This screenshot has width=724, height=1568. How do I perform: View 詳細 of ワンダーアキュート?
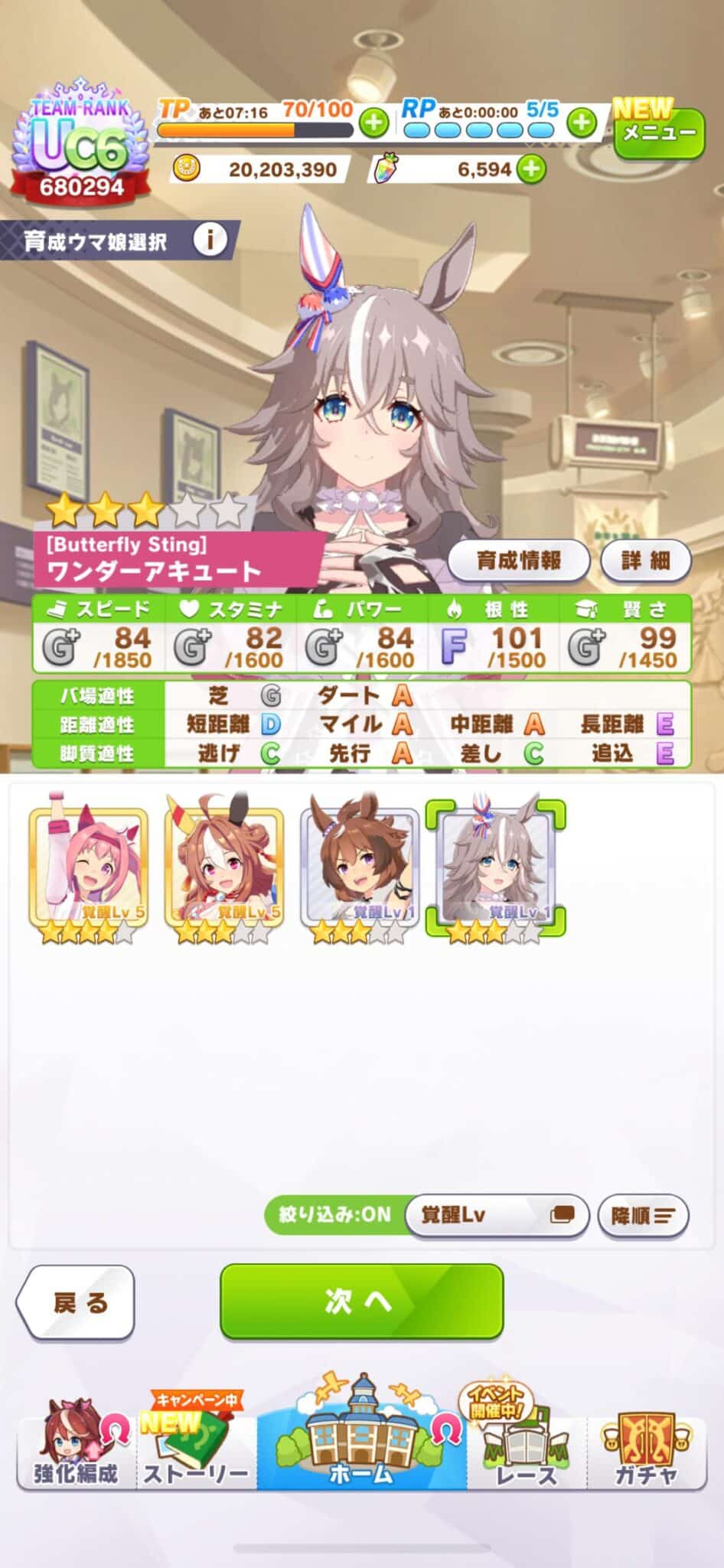click(645, 560)
